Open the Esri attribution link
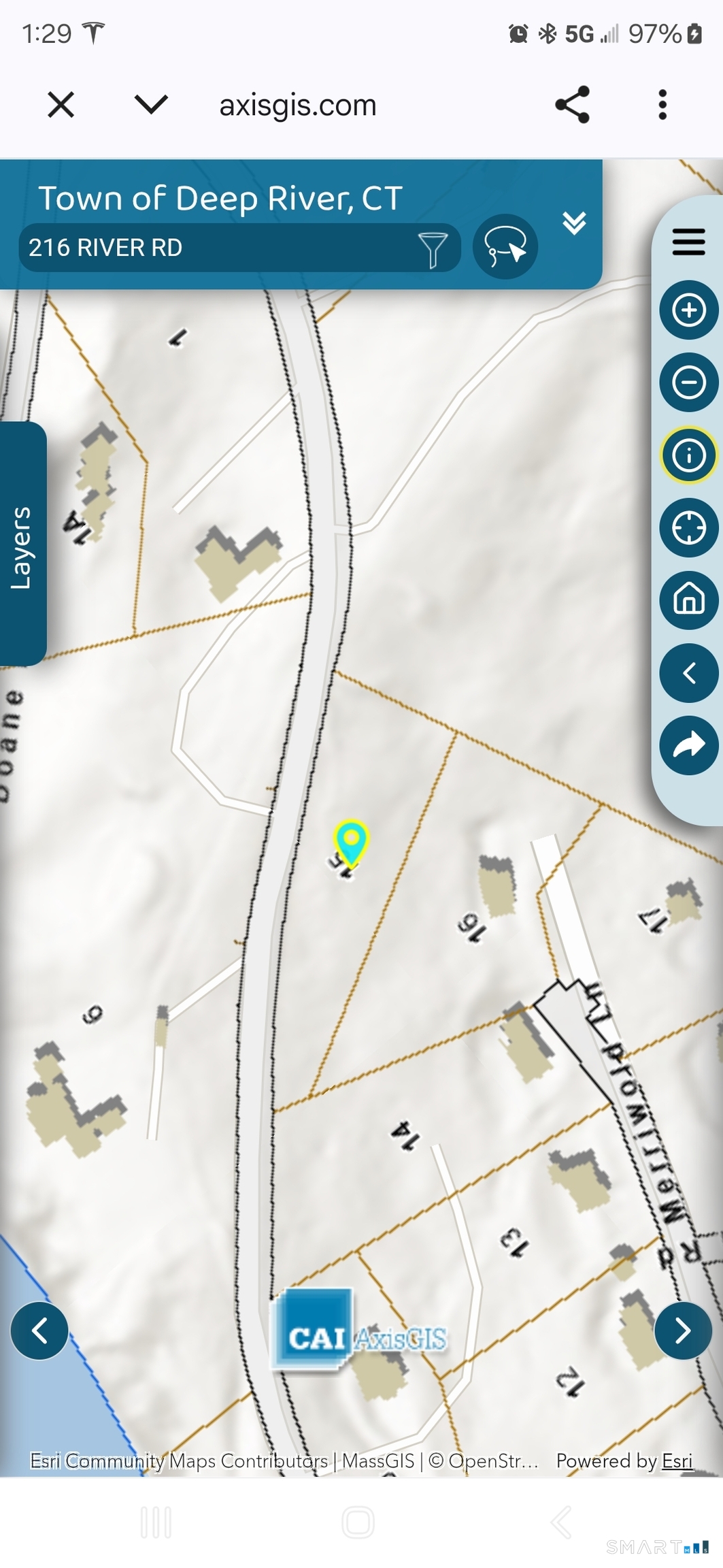723x1568 pixels. coord(677,1460)
